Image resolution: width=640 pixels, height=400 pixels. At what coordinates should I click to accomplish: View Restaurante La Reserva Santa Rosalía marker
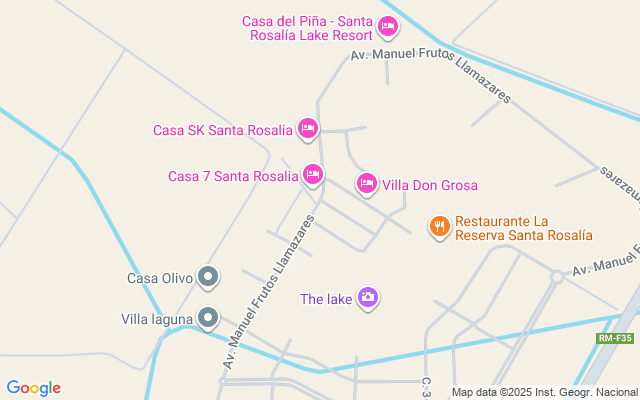pos(438,226)
